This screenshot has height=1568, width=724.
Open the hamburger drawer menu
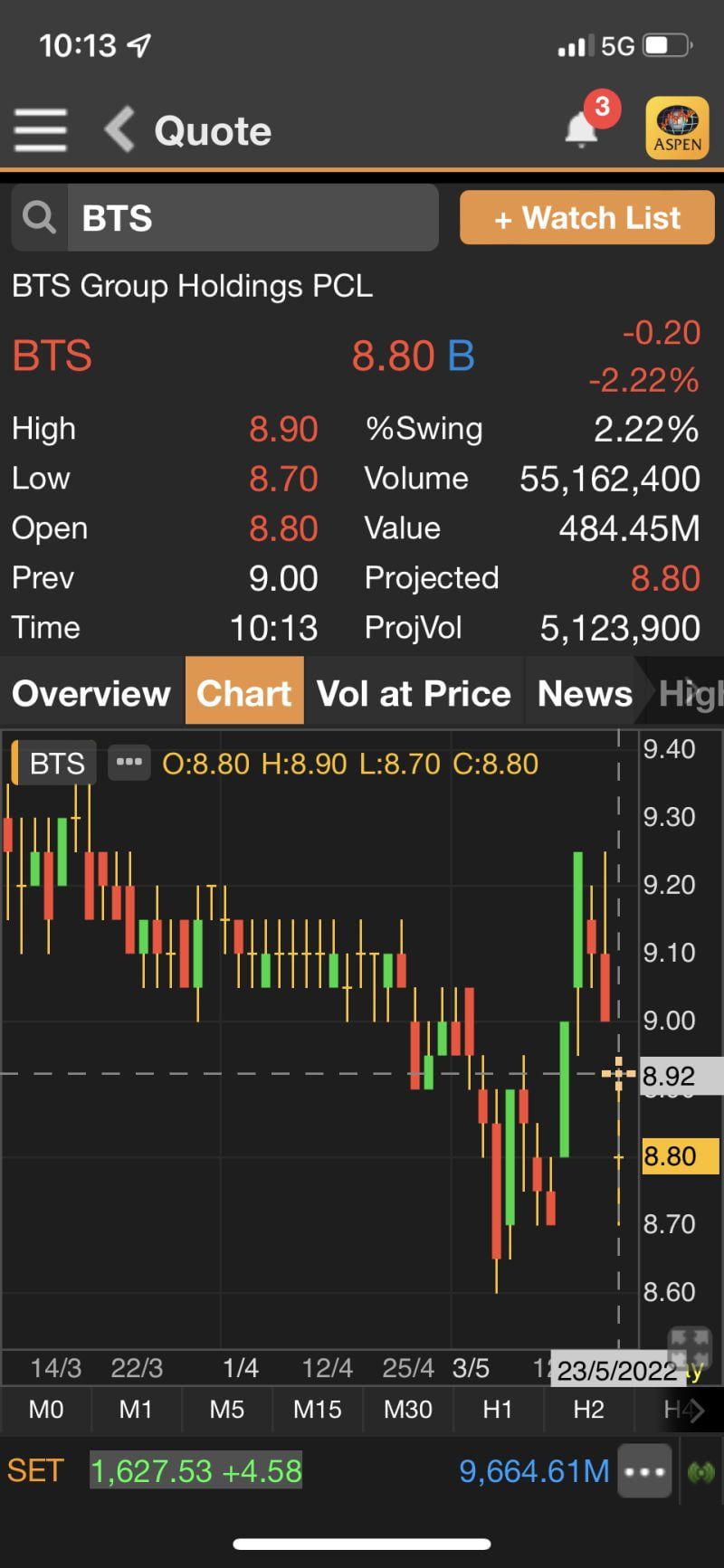41,130
